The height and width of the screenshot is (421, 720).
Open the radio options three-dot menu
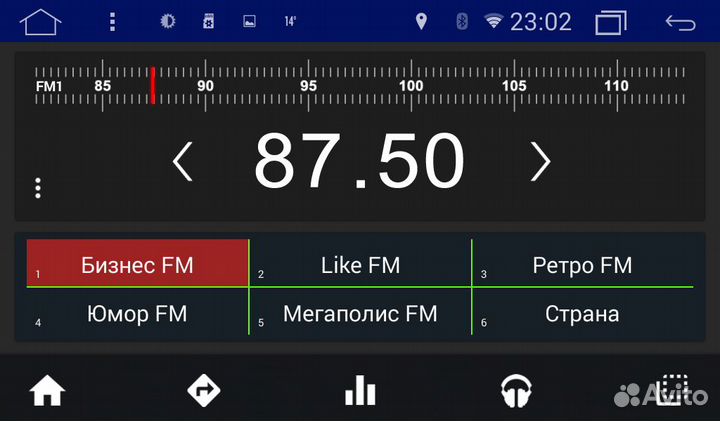(x=38, y=188)
